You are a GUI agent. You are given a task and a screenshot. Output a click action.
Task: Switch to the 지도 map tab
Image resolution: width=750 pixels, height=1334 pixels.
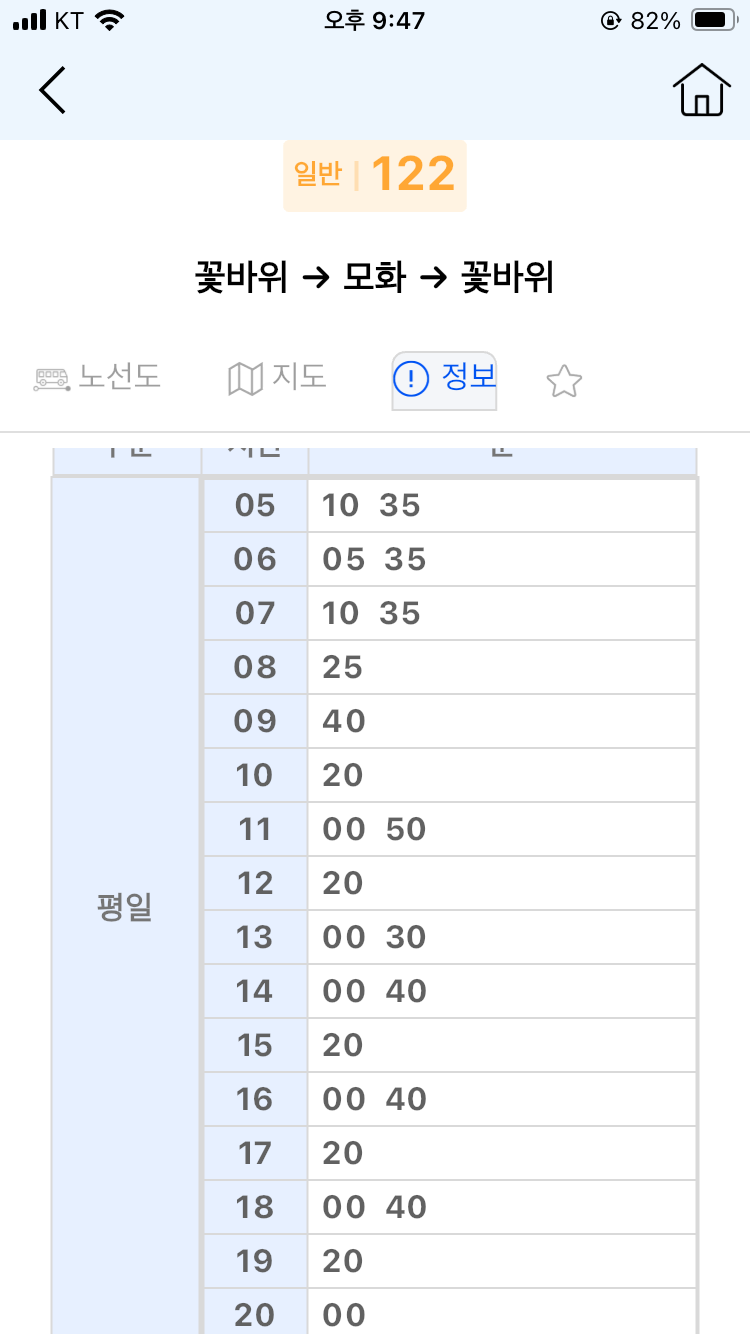[277, 378]
